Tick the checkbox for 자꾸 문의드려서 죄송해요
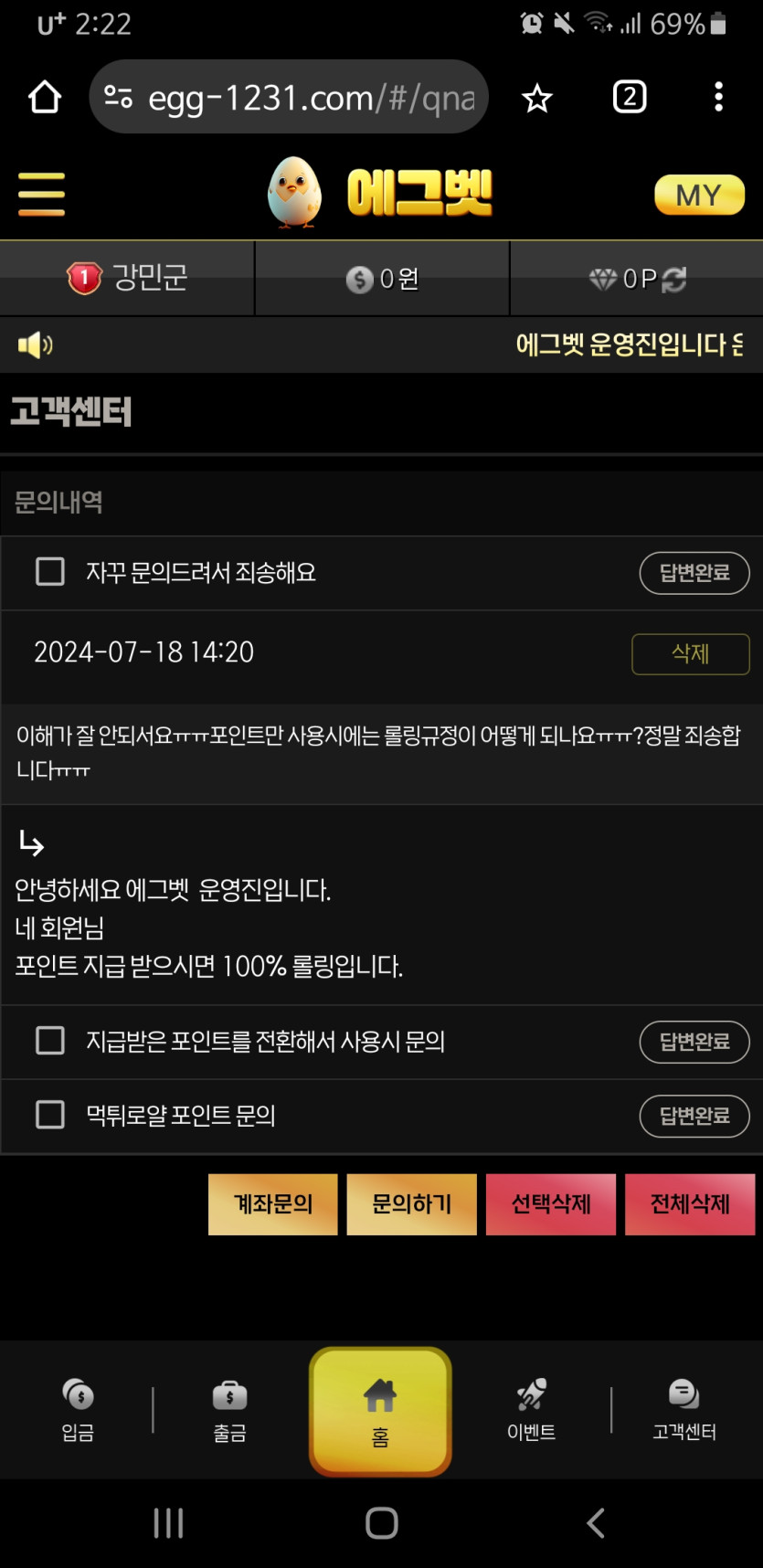Screen dimensions: 763x1568 (50, 572)
